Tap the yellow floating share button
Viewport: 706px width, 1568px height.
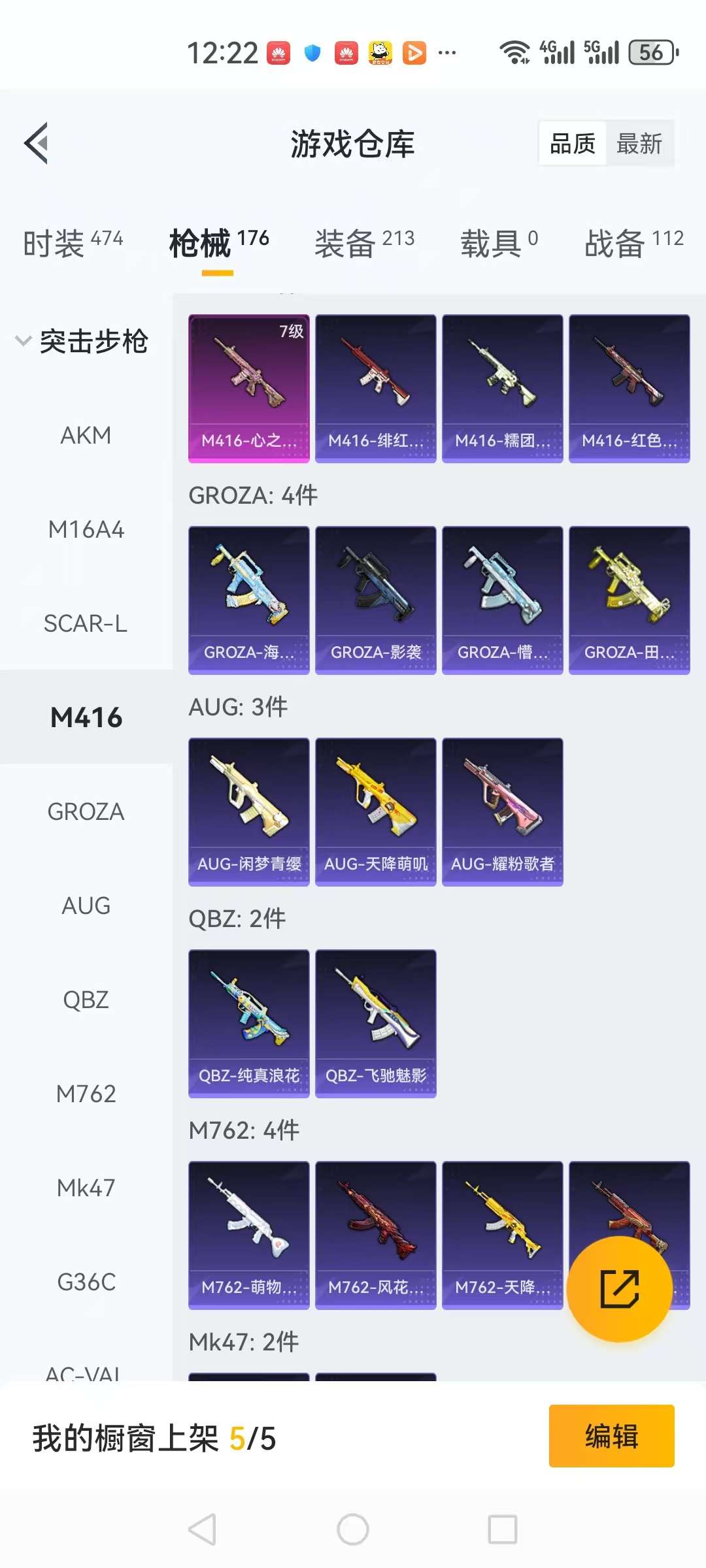click(x=619, y=1288)
